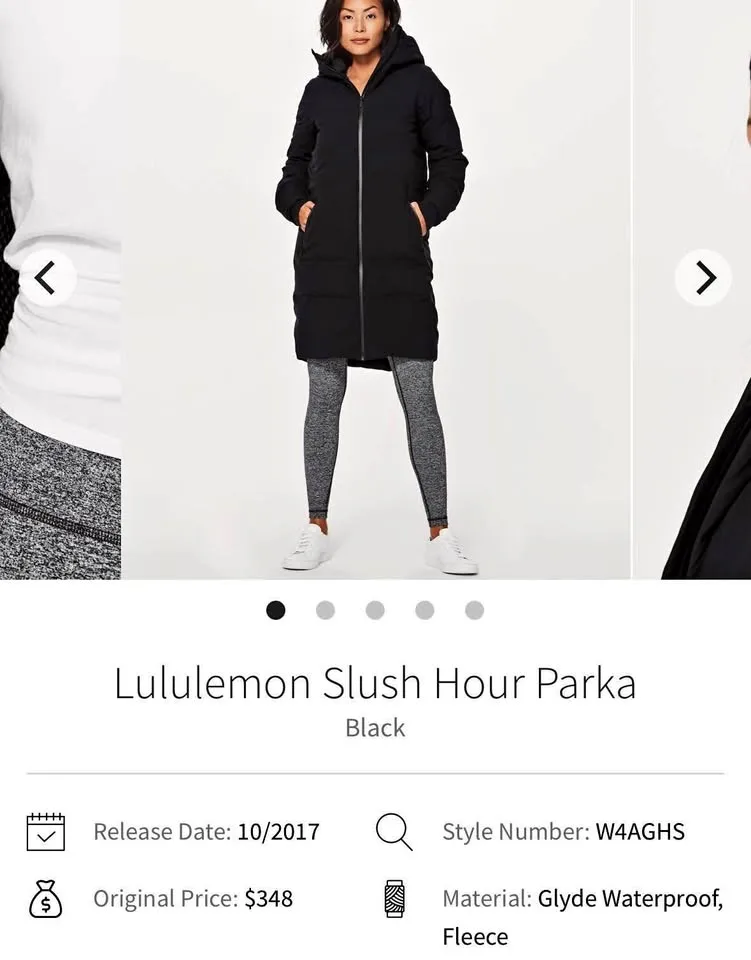Select the third carousel dot
751x960 pixels.
375,609
